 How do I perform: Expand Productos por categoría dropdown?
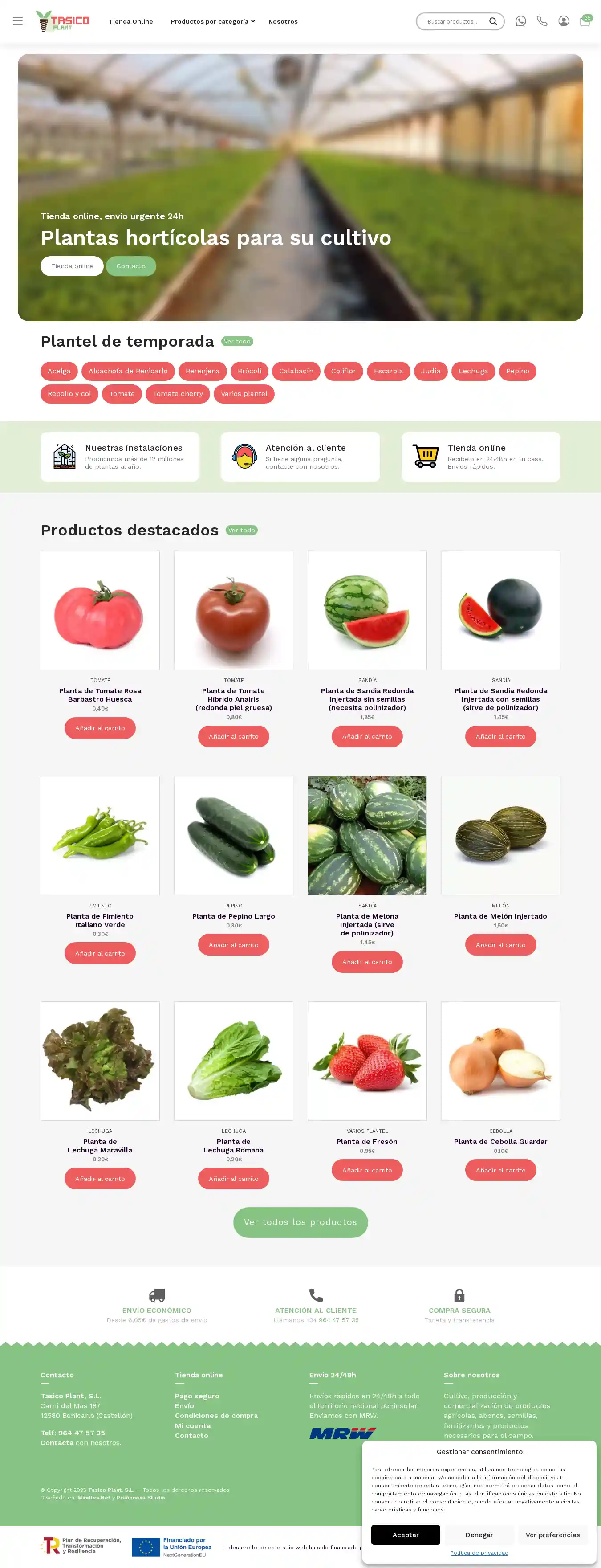tap(212, 21)
